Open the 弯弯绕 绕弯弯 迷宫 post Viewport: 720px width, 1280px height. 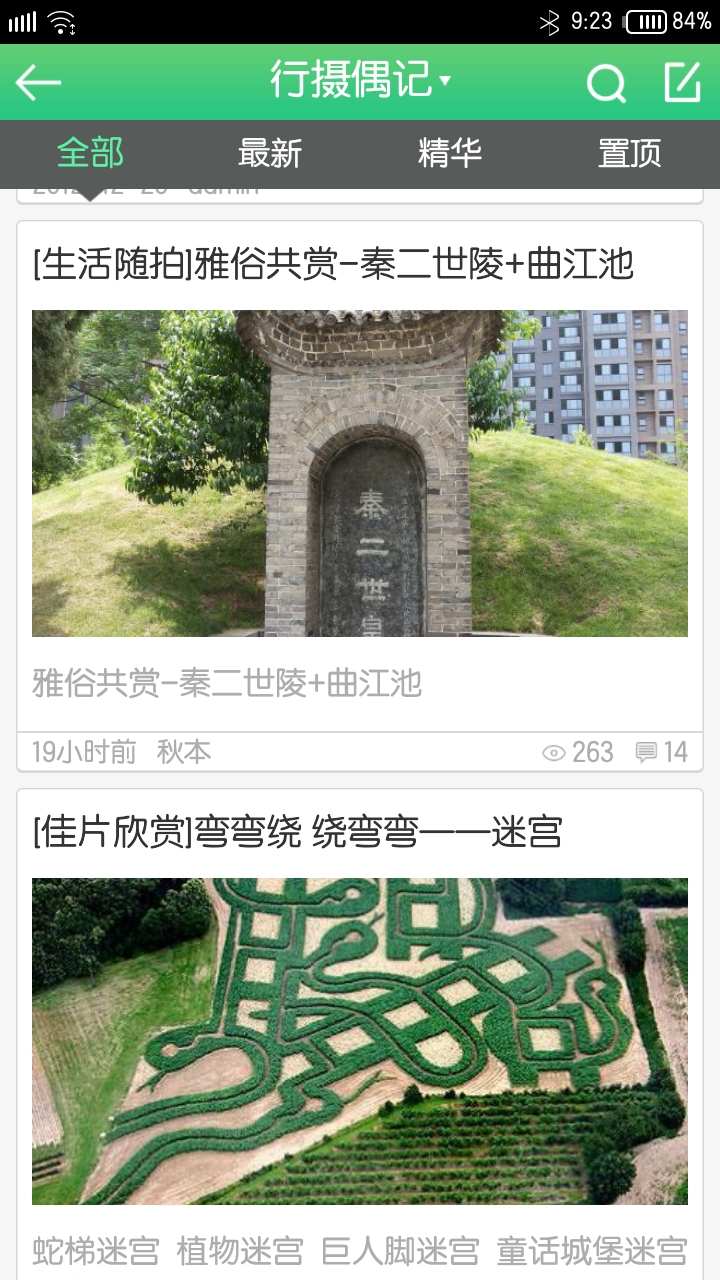coord(298,832)
